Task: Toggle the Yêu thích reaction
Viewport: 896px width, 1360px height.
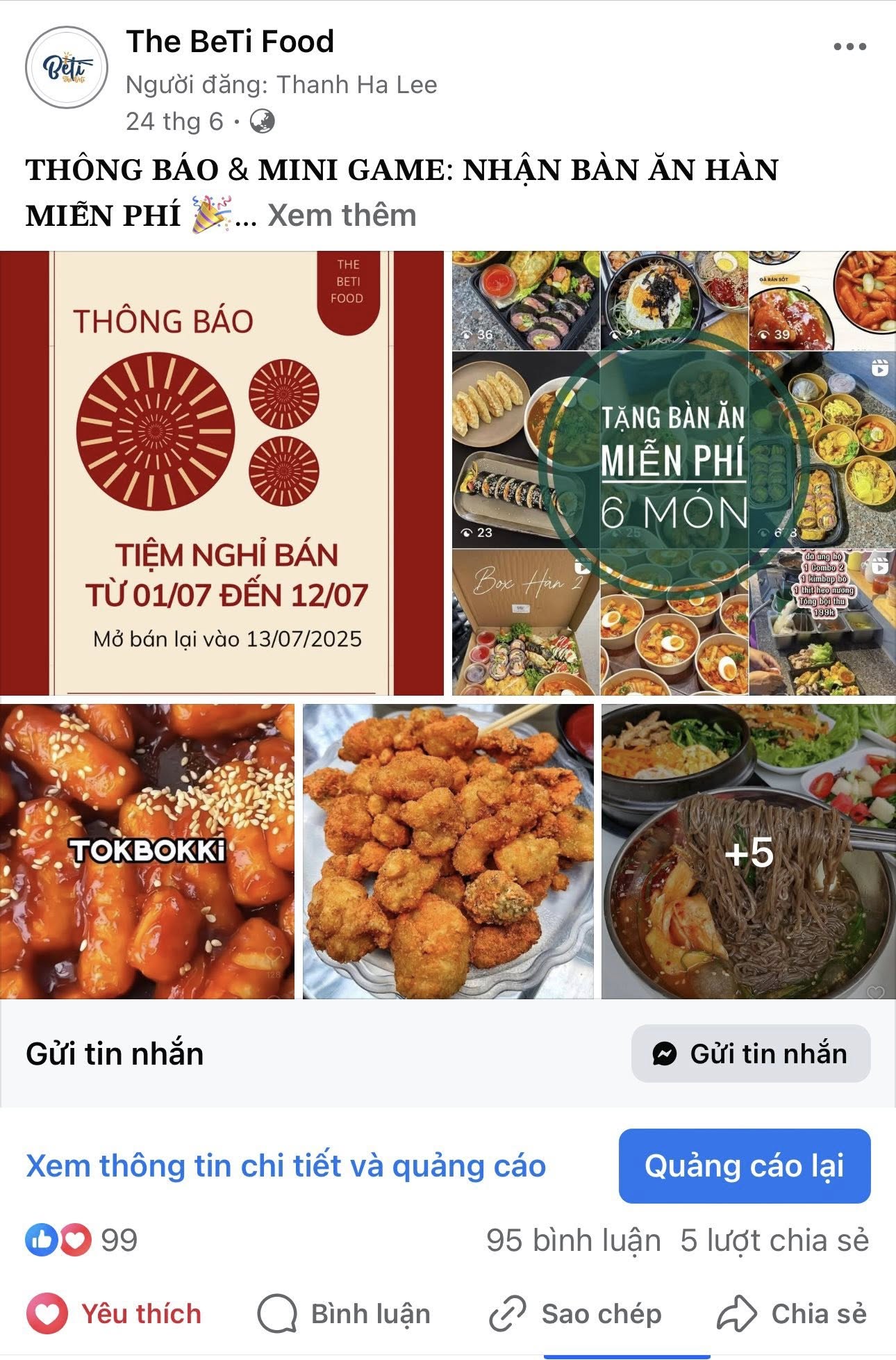Action: point(115,1314)
